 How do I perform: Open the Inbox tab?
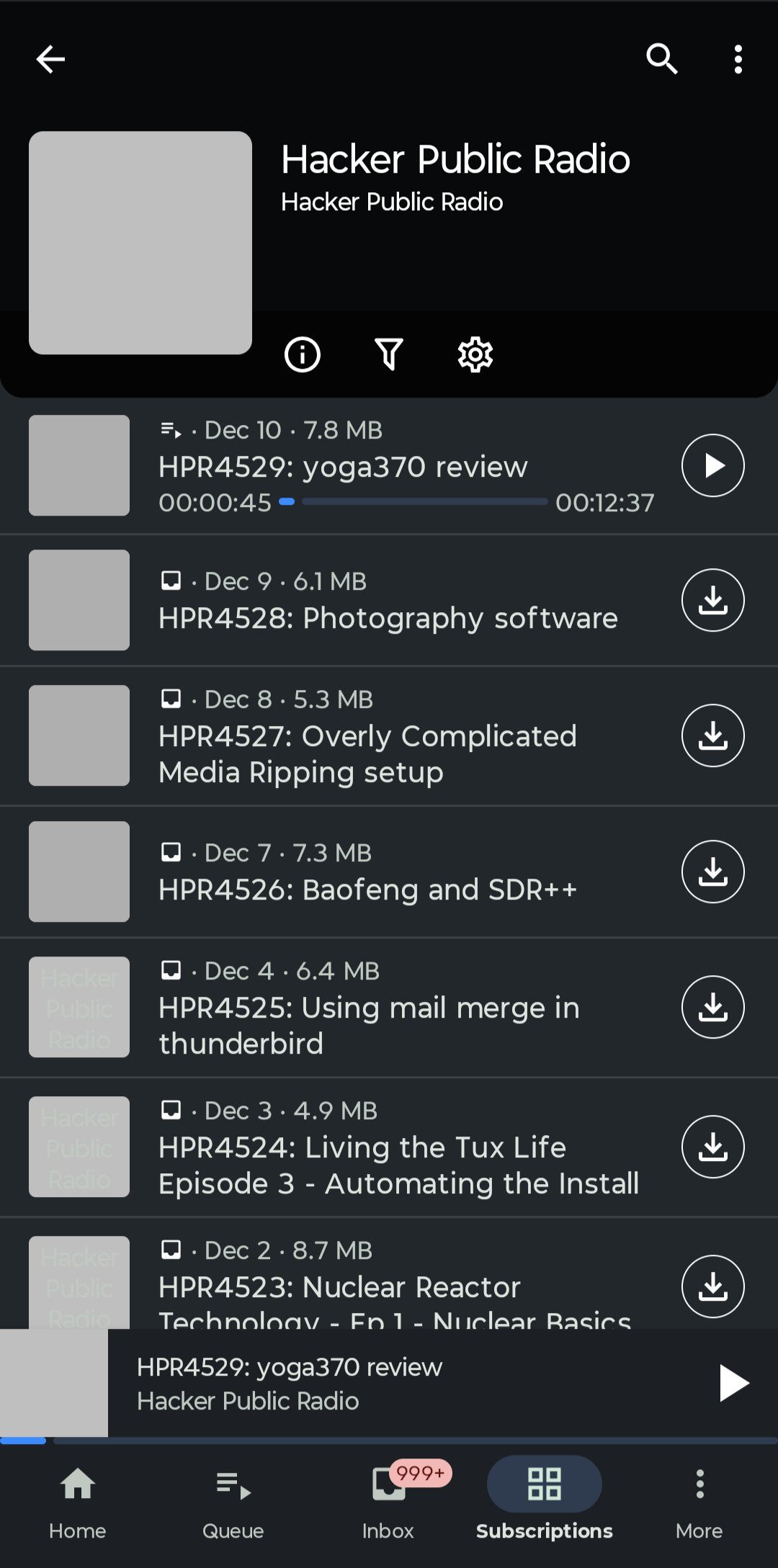[x=388, y=1500]
